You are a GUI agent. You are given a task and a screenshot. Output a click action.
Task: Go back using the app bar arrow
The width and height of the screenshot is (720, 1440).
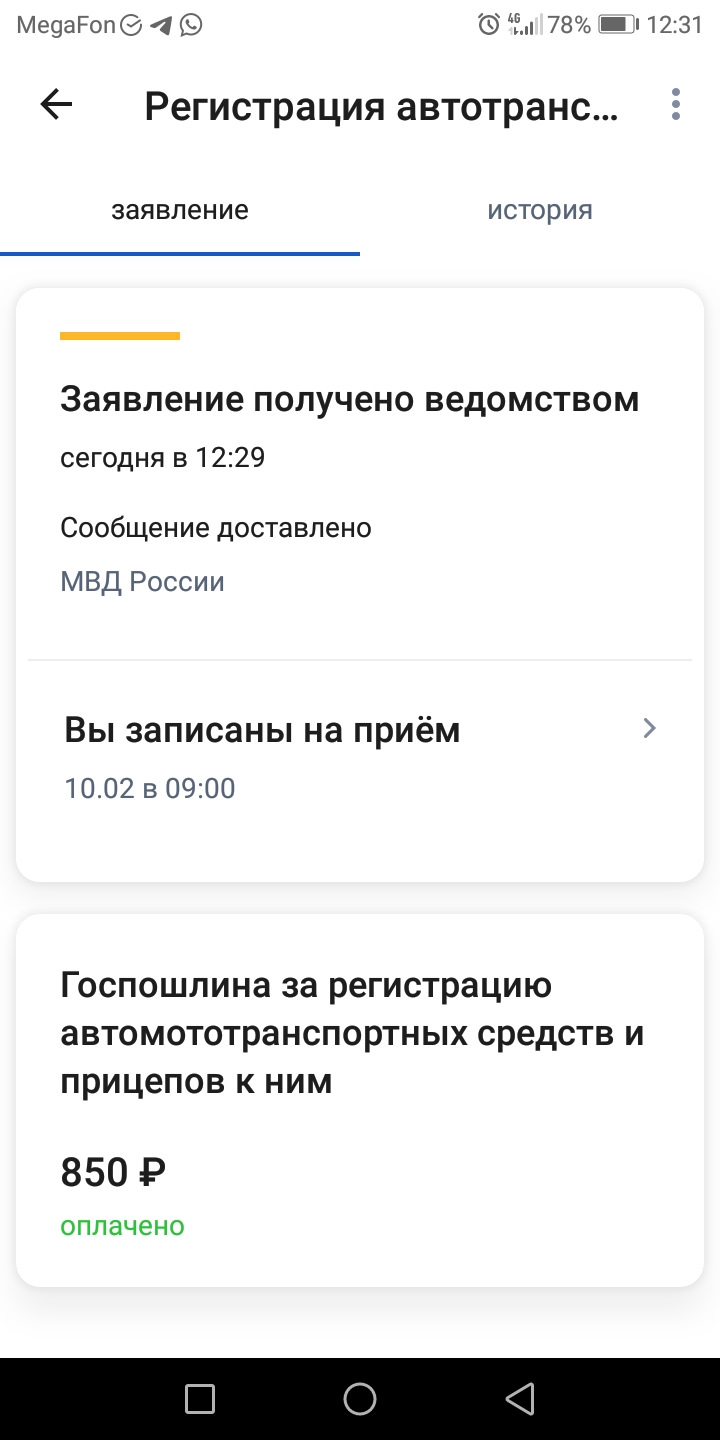(57, 105)
